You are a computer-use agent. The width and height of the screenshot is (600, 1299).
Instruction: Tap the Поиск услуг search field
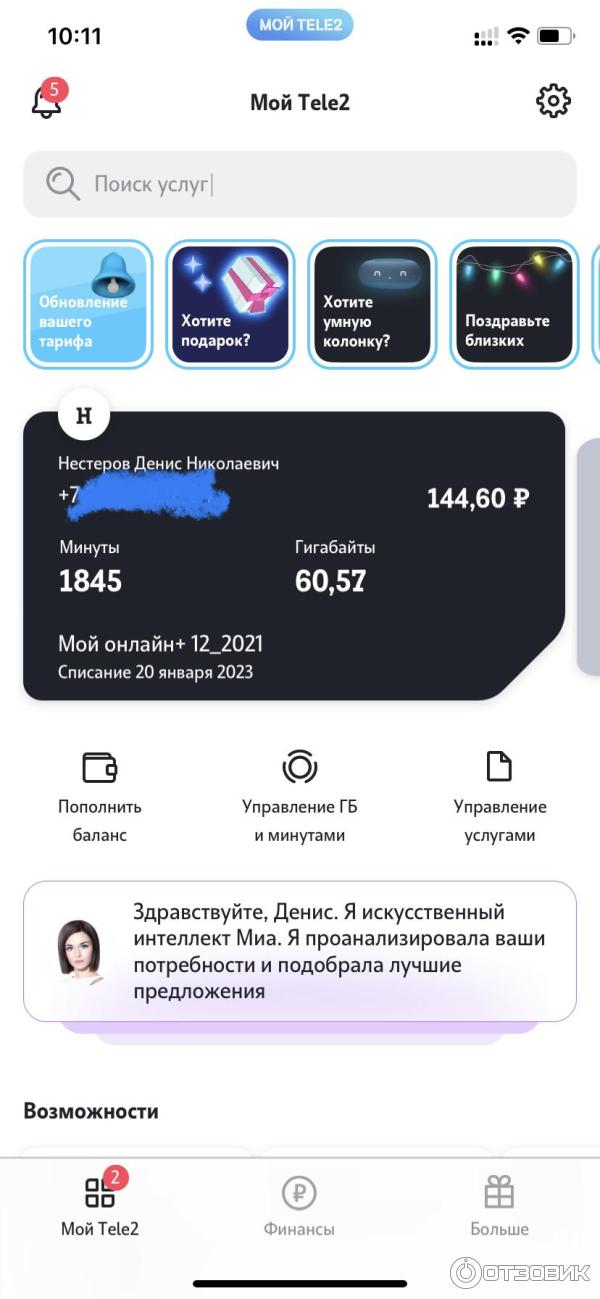tap(300, 184)
